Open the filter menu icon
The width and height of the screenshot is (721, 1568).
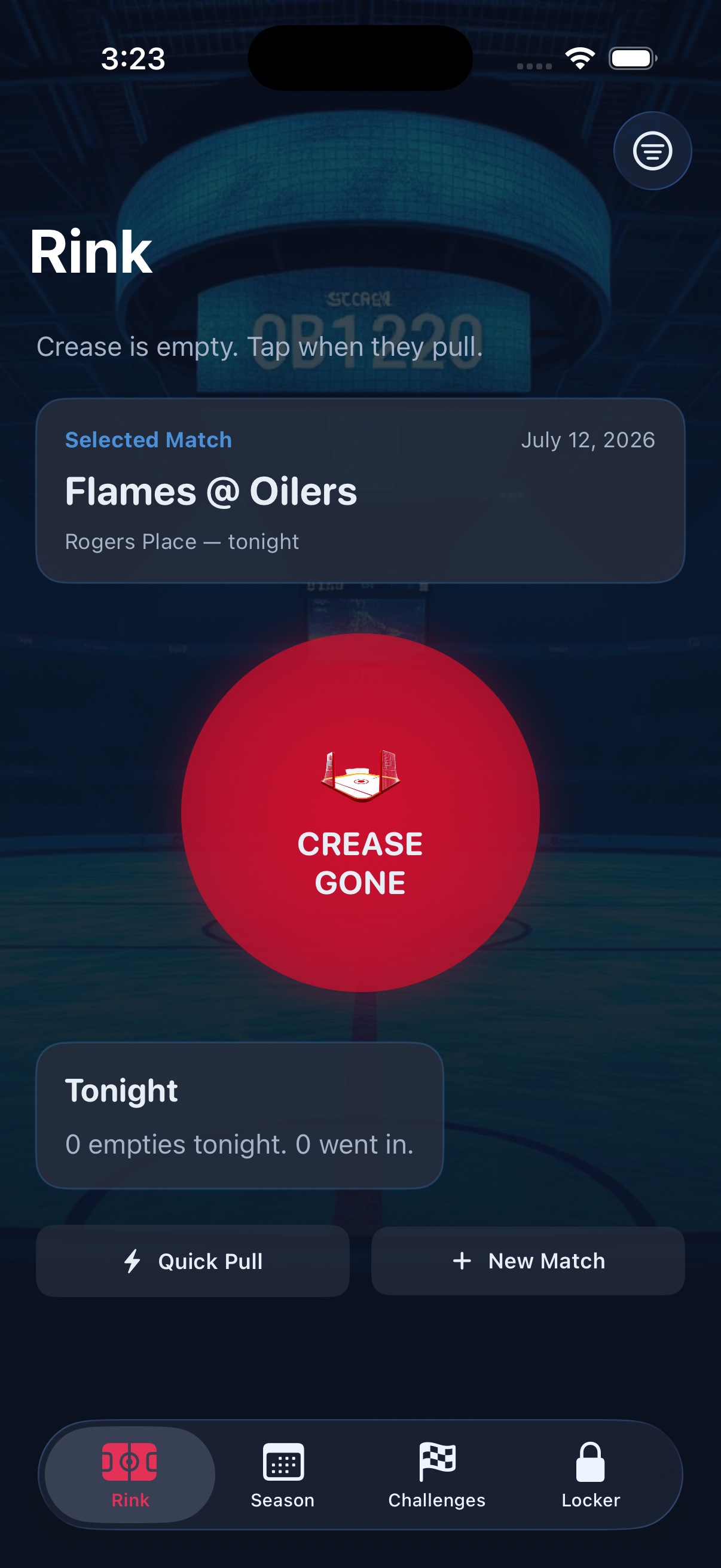pos(652,150)
